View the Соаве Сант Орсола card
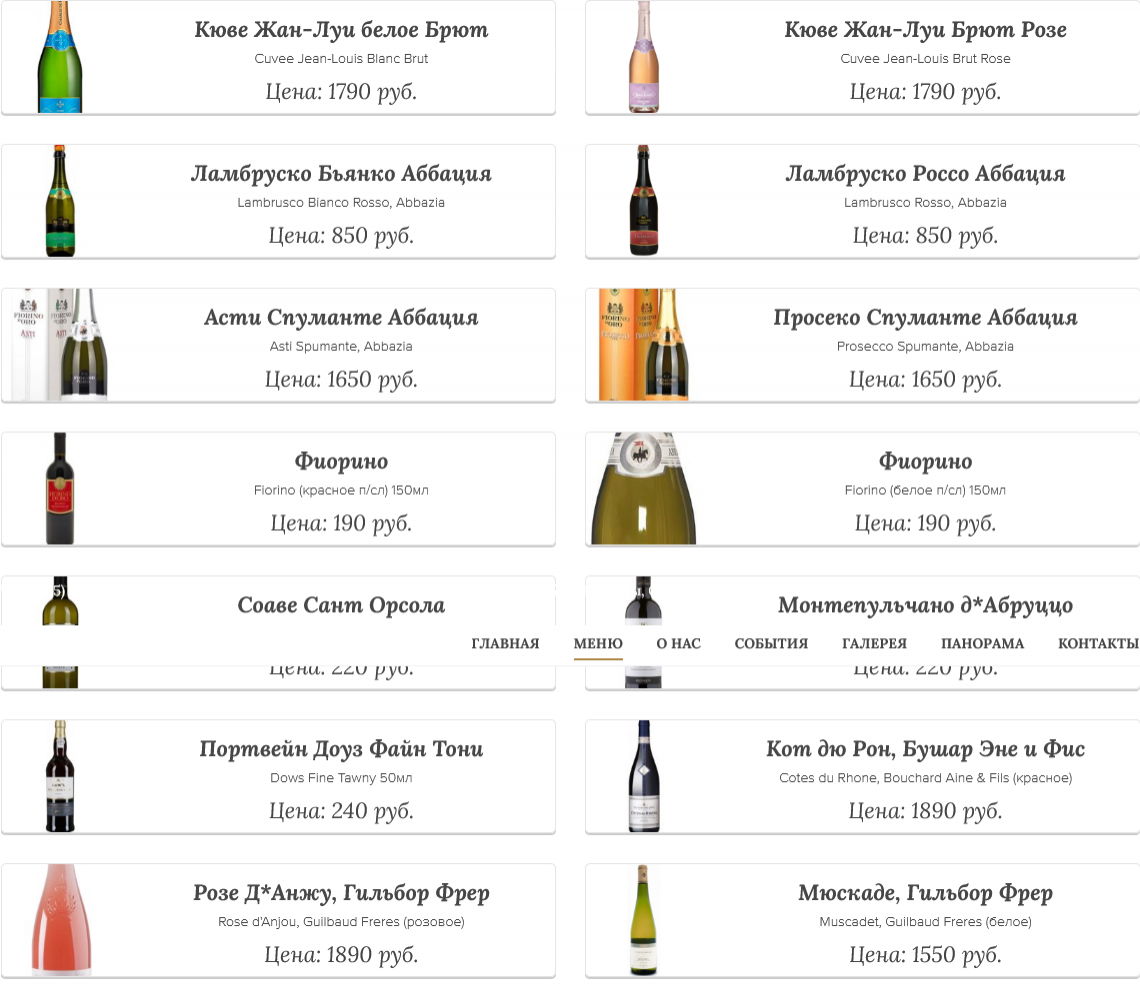 click(x=341, y=605)
